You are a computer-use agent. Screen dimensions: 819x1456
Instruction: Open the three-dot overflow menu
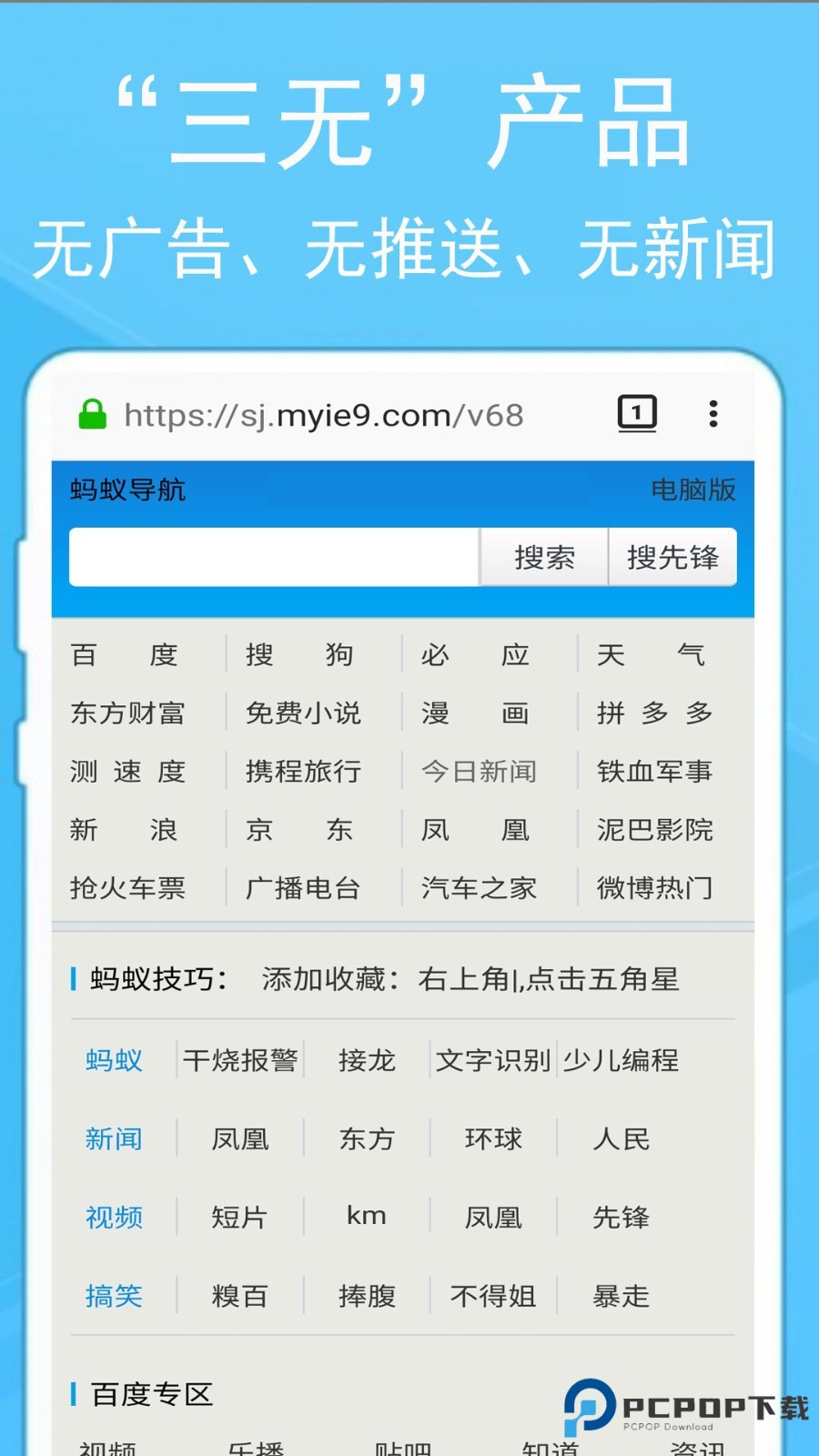(713, 414)
